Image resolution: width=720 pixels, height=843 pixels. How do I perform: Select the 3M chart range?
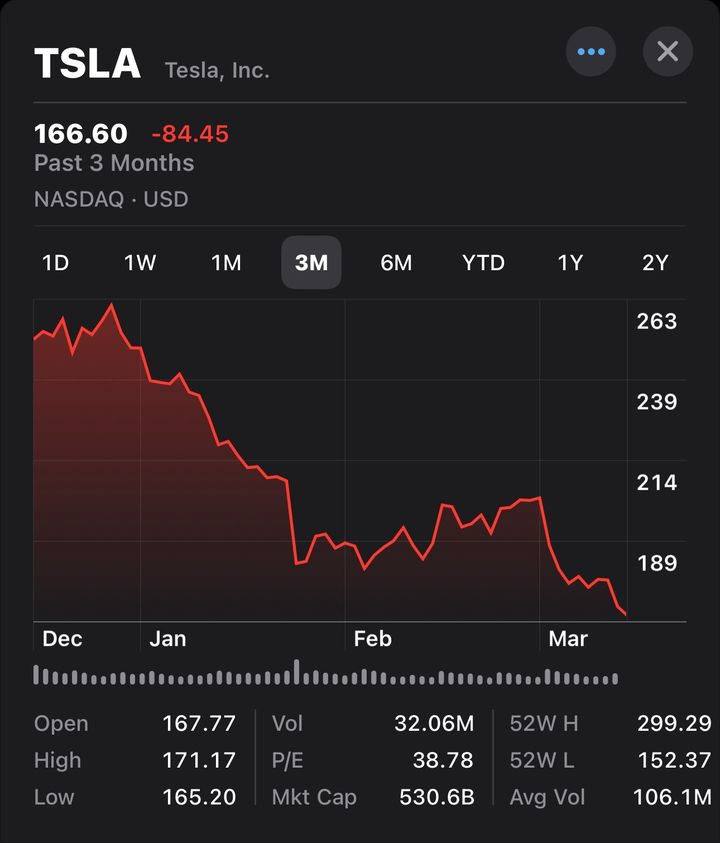pyautogui.click(x=311, y=263)
